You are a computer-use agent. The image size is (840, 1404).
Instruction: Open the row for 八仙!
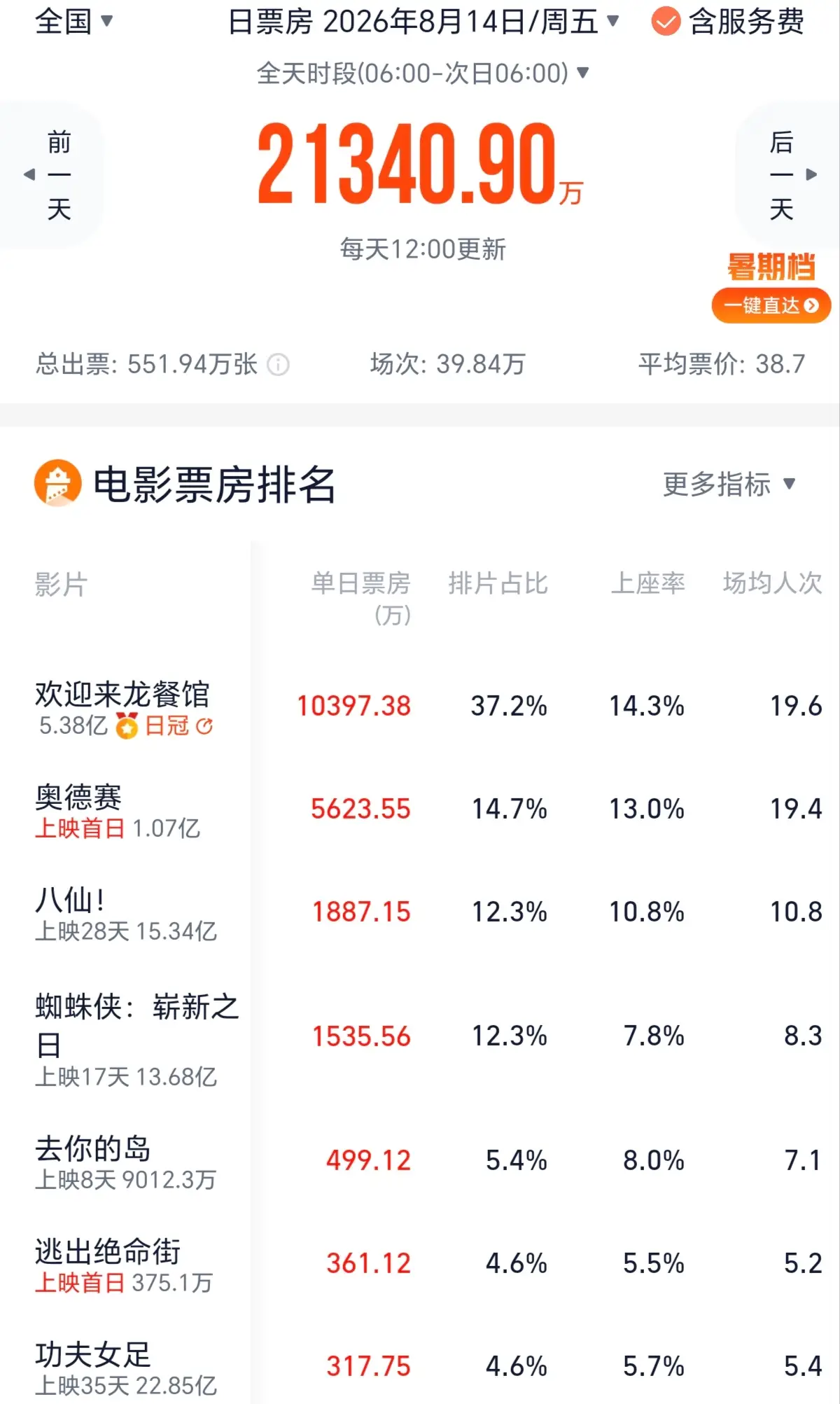tap(420, 912)
